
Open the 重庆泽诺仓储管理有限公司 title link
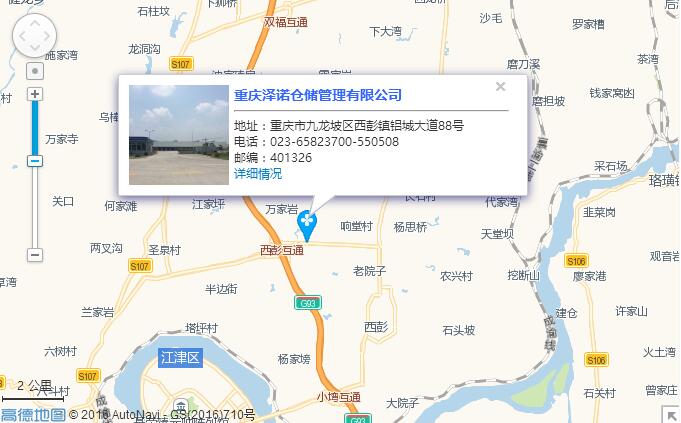pyautogui.click(x=318, y=96)
